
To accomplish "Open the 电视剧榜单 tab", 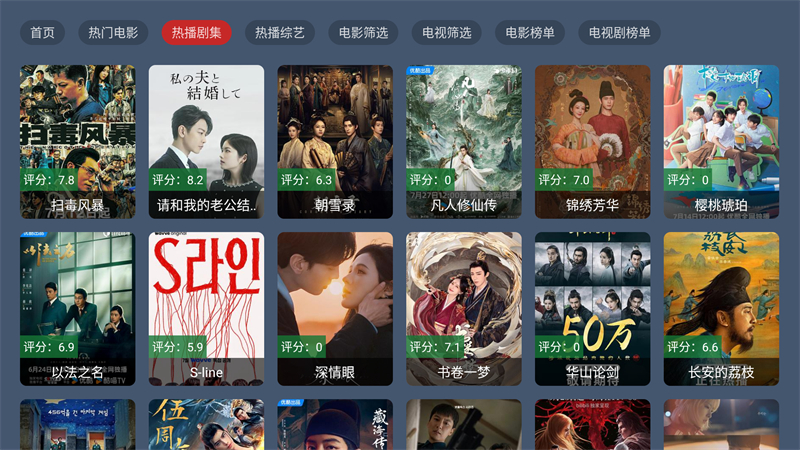I will click(620, 33).
